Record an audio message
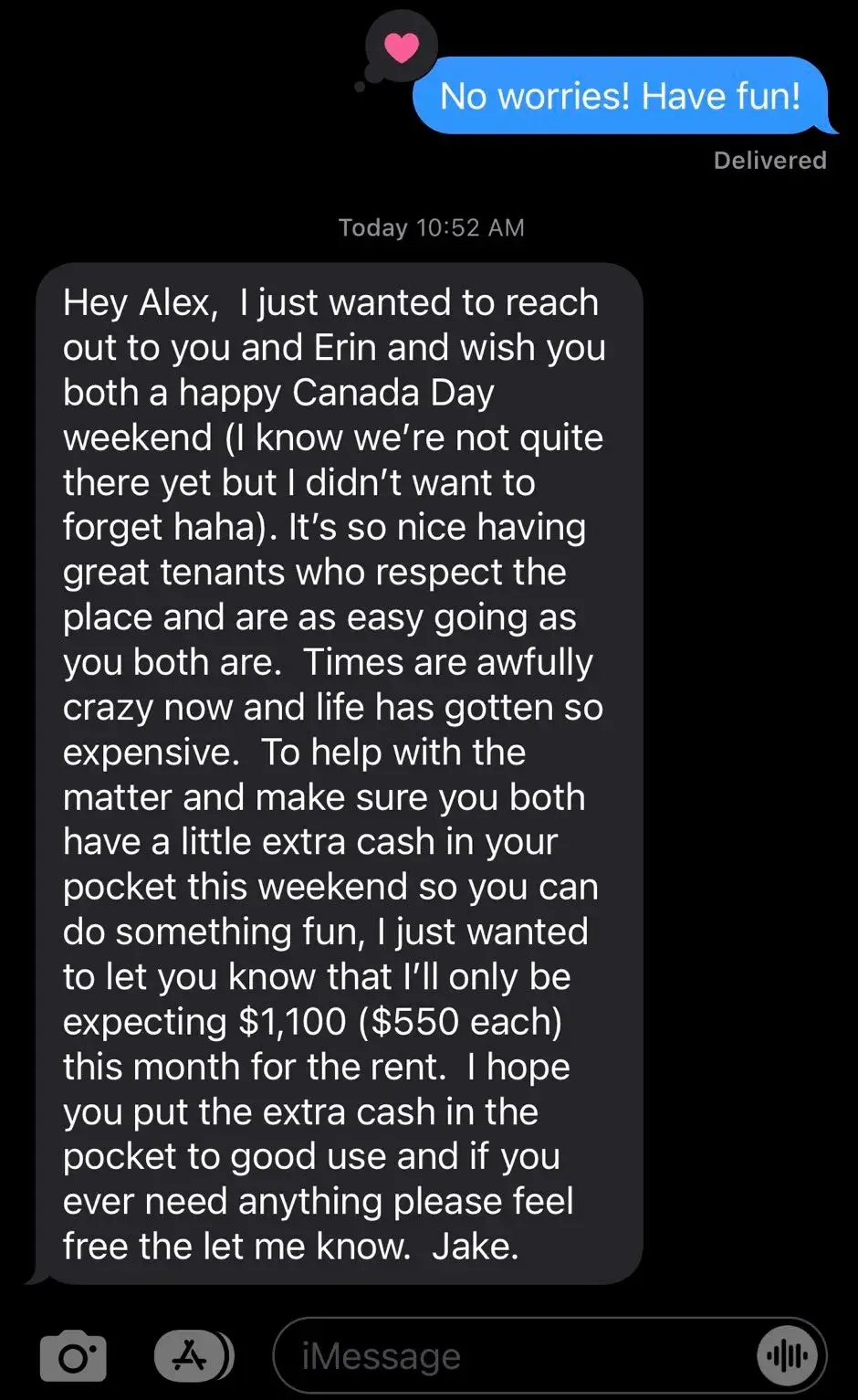This screenshot has width=858, height=1400. click(x=786, y=1356)
